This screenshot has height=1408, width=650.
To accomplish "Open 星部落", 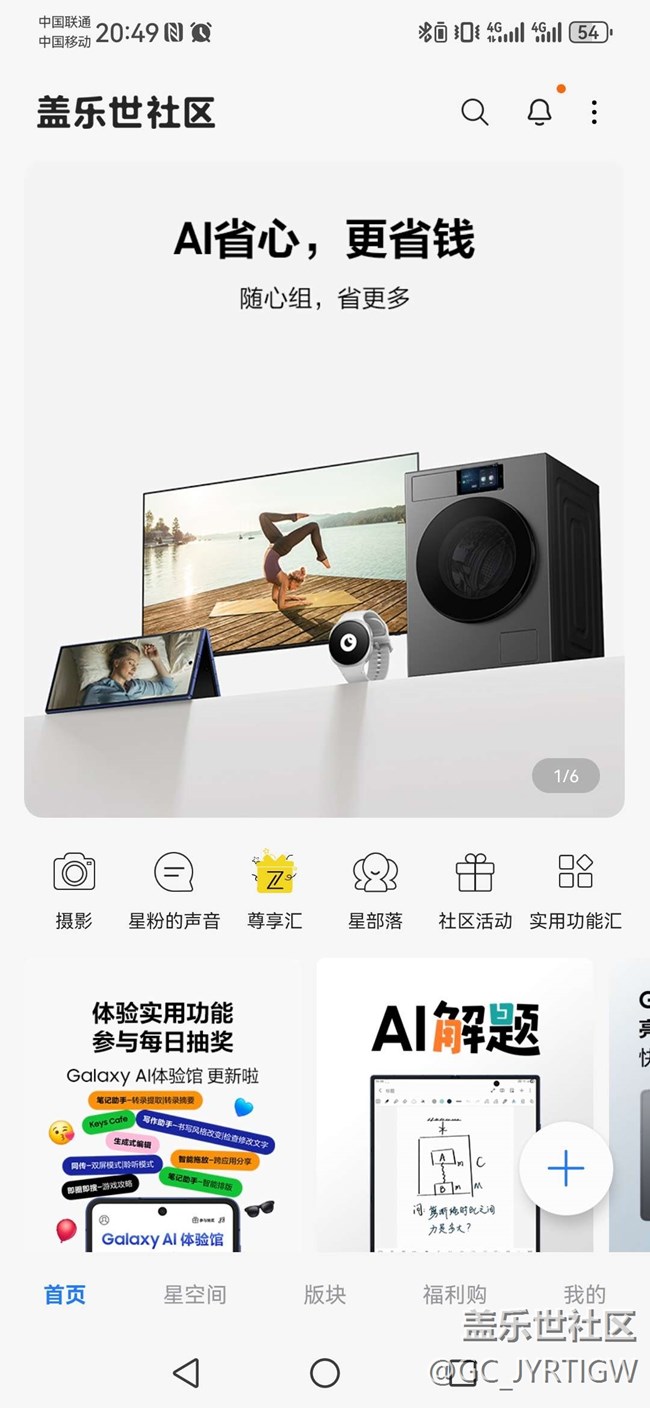I will (375, 890).
